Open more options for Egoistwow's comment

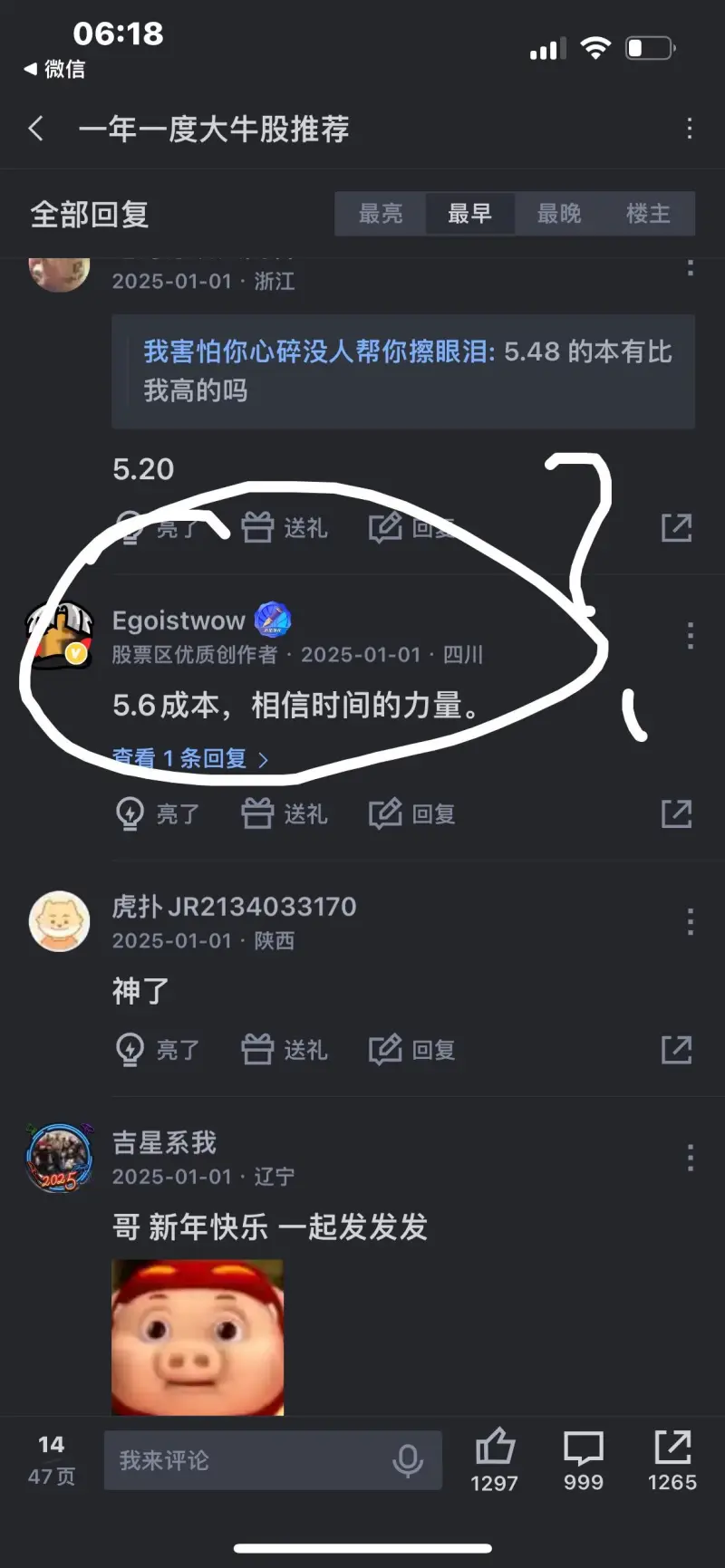(690, 636)
